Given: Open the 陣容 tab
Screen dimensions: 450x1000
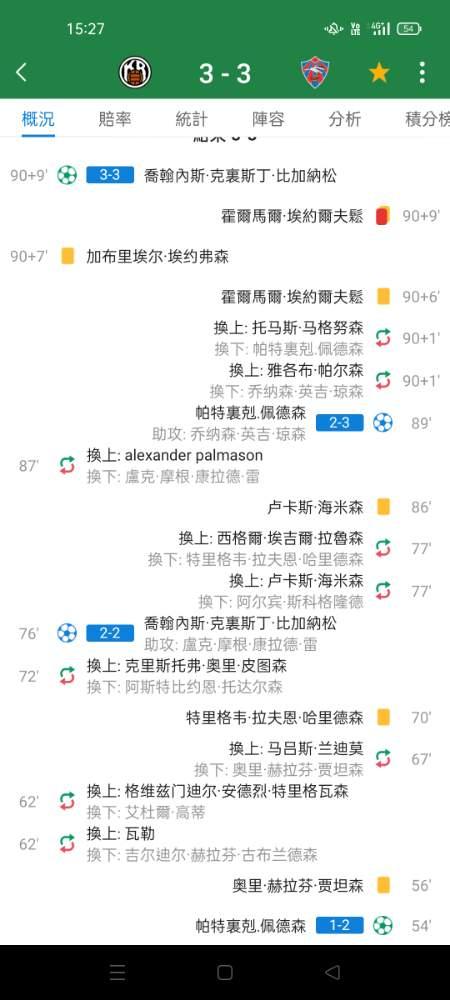Looking at the screenshot, I should [268, 119].
